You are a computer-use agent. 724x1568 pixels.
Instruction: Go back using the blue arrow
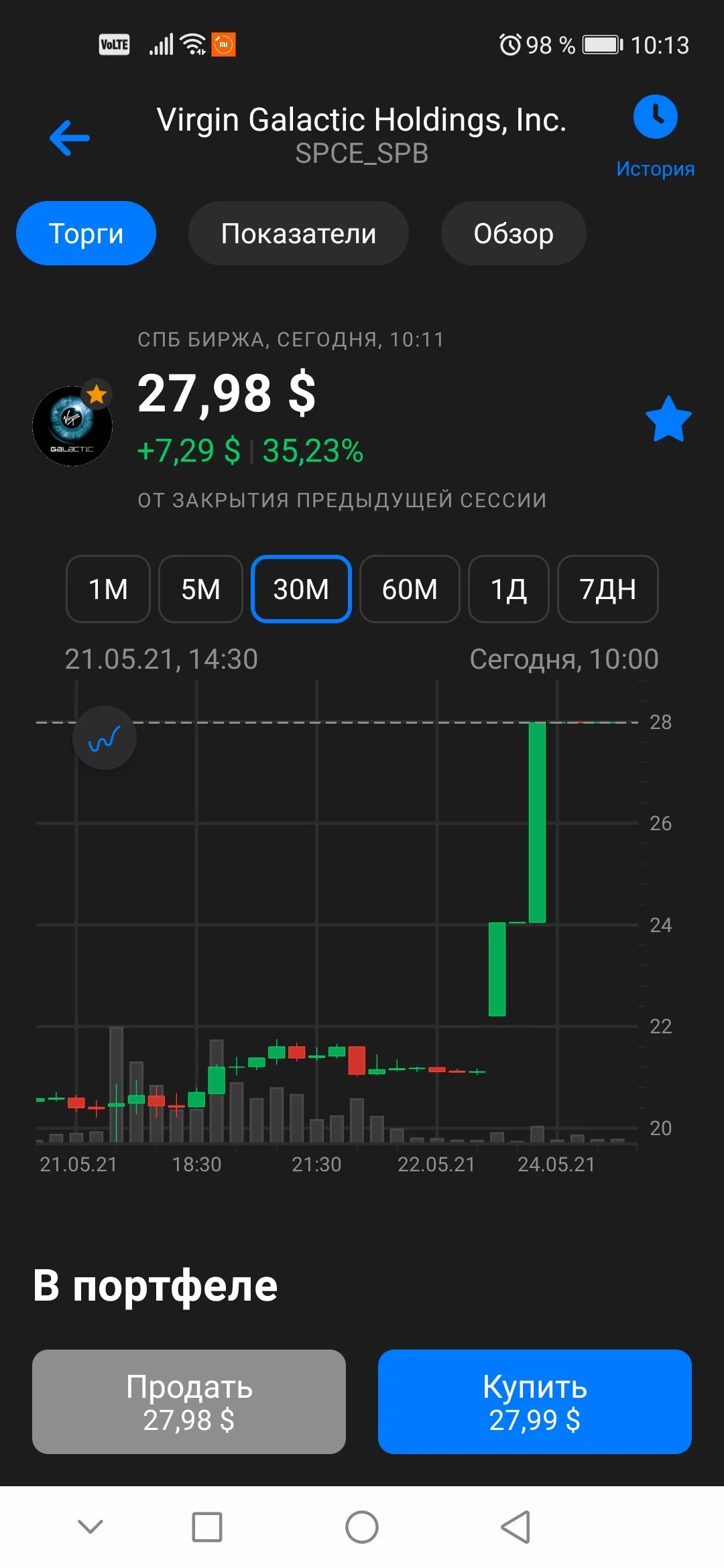tap(70, 138)
